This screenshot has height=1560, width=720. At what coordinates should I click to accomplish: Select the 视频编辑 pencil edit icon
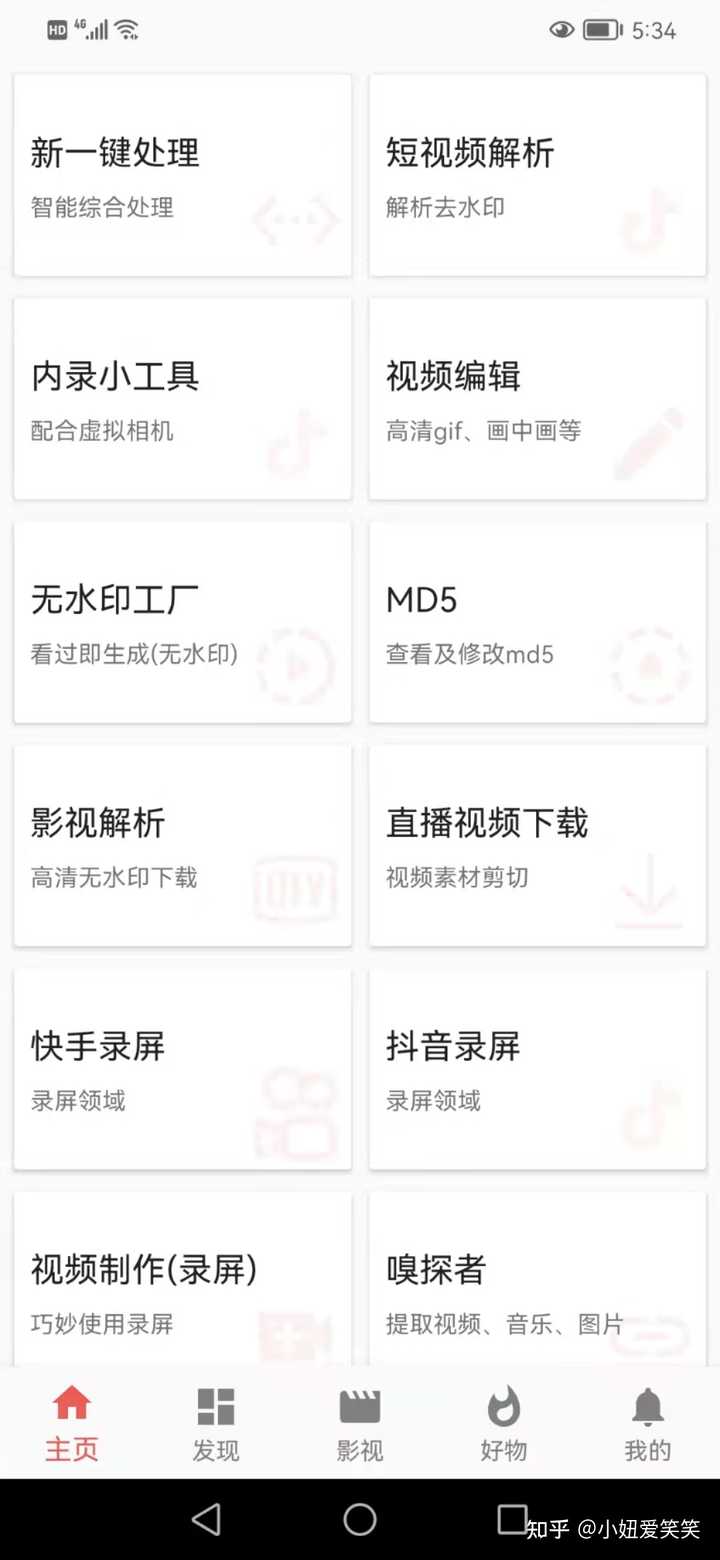coord(651,446)
